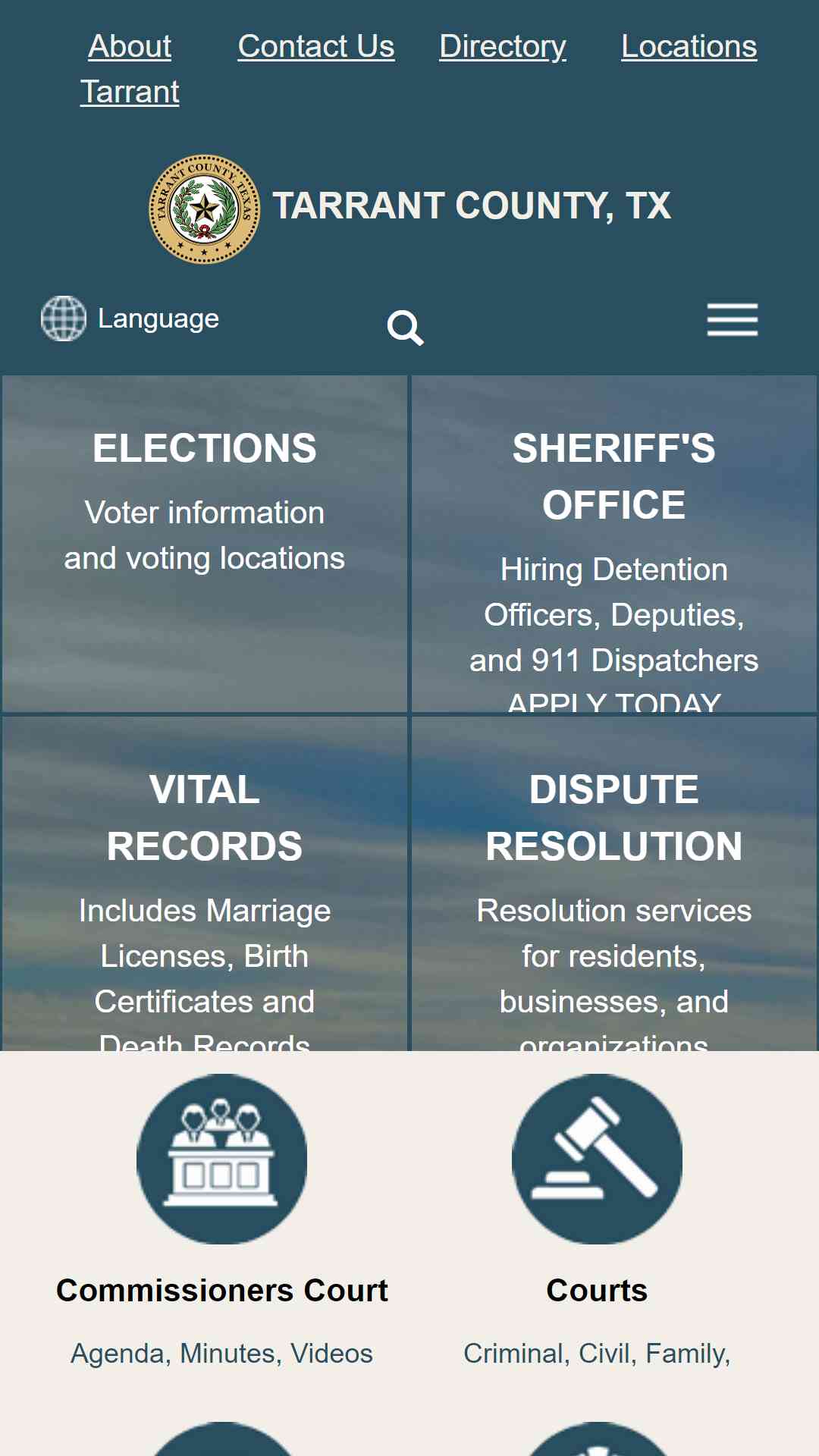The height and width of the screenshot is (1456, 819).
Task: Open the search magnifier icon
Action: [x=405, y=328]
